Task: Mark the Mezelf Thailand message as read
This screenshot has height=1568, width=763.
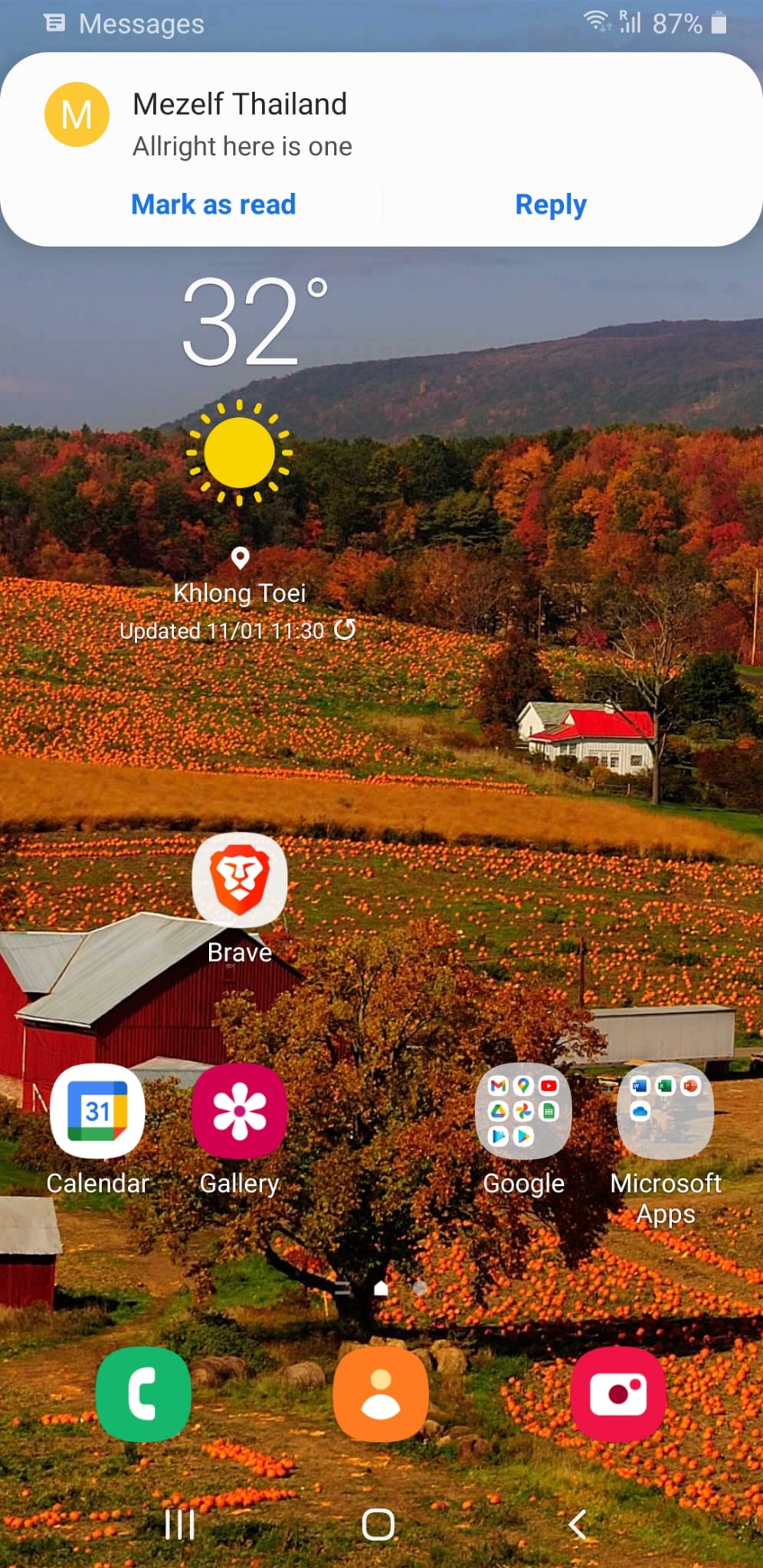Action: coord(213,204)
